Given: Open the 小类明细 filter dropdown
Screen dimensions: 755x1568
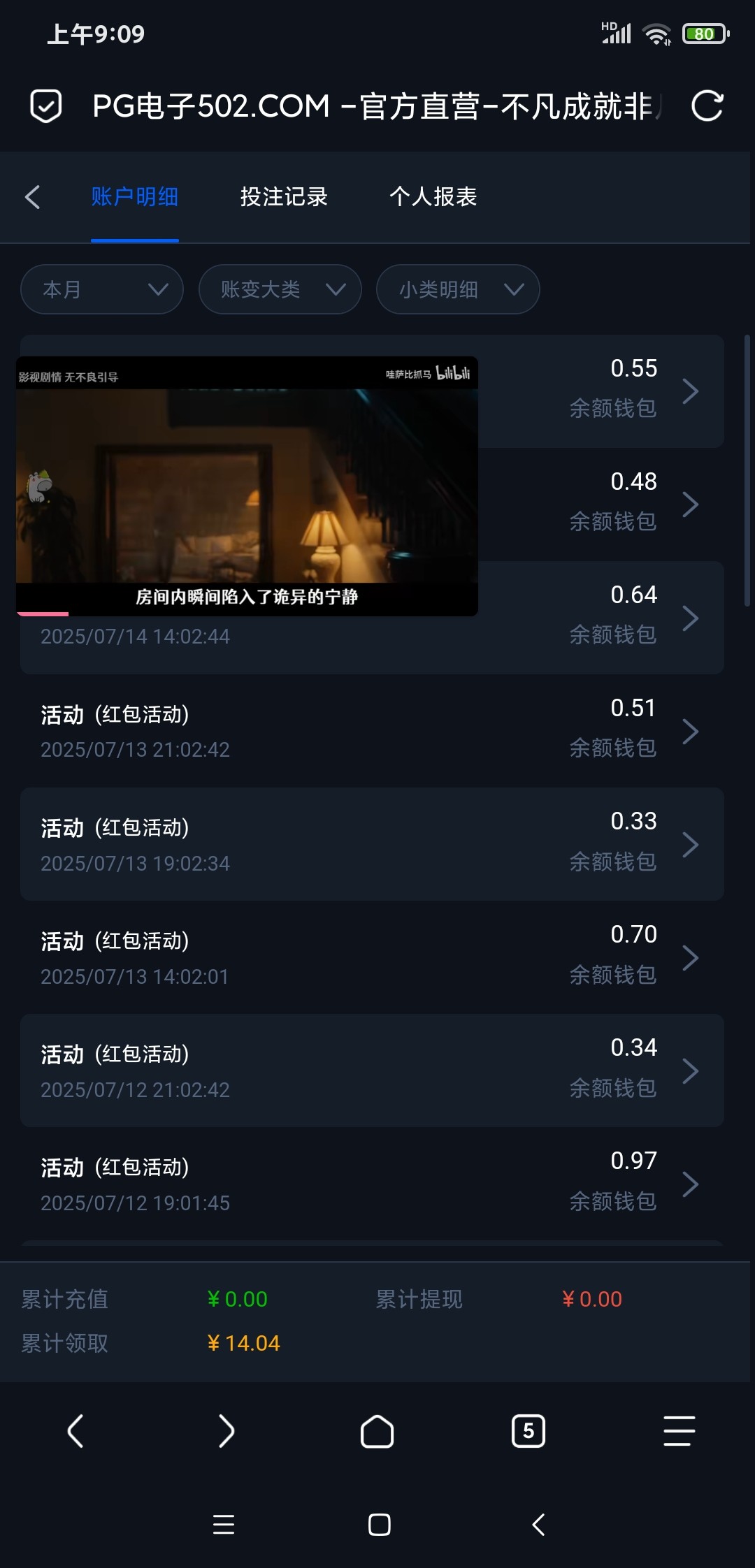Looking at the screenshot, I should 457,289.
